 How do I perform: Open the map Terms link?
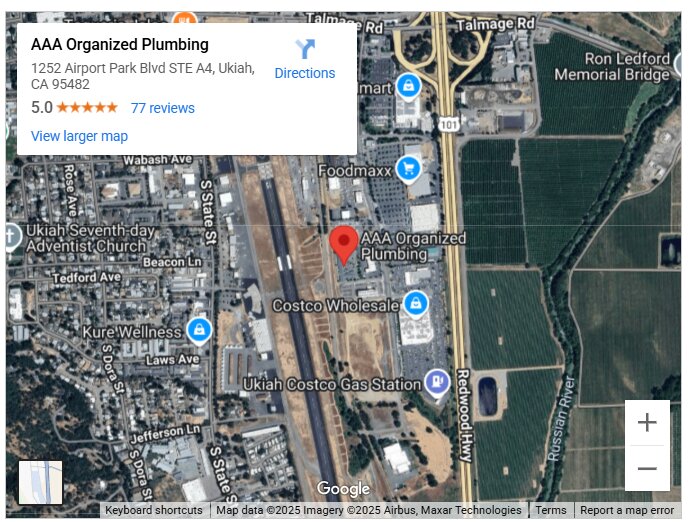pyautogui.click(x=550, y=510)
